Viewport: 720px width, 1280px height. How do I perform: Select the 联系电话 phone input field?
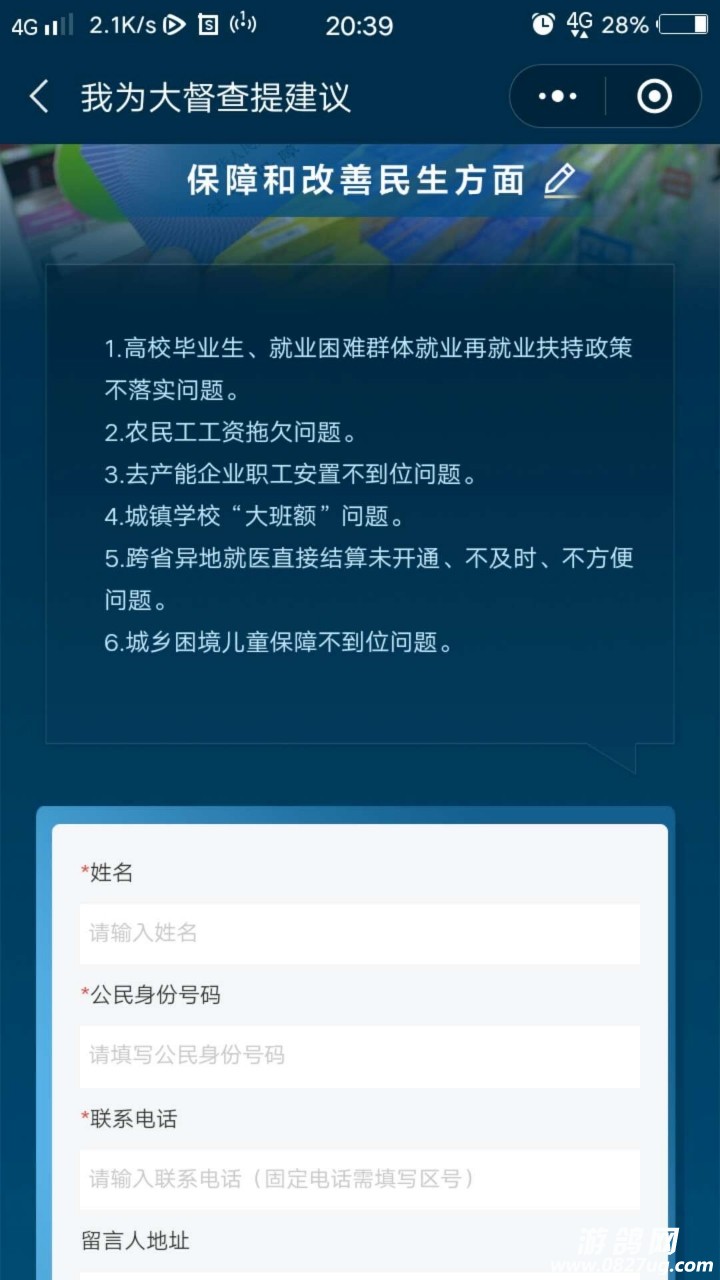[360, 1178]
